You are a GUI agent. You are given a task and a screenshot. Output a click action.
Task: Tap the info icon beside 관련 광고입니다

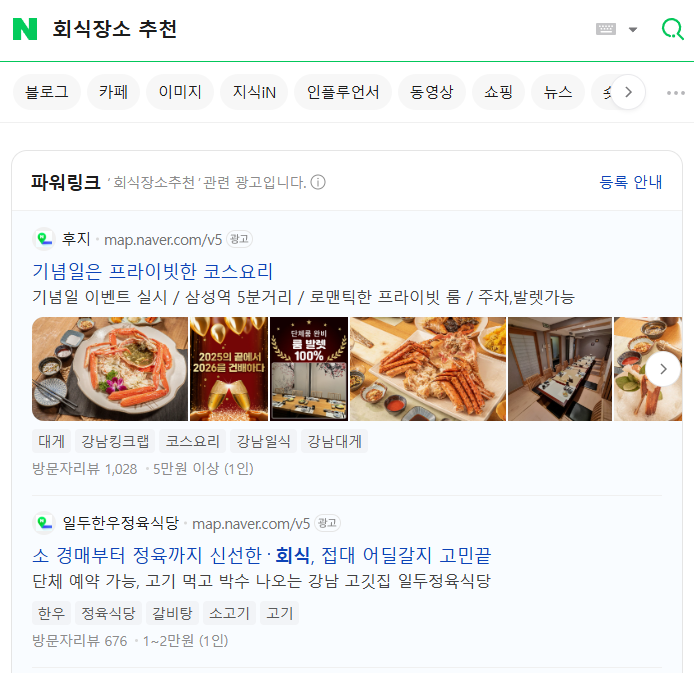coord(318,182)
